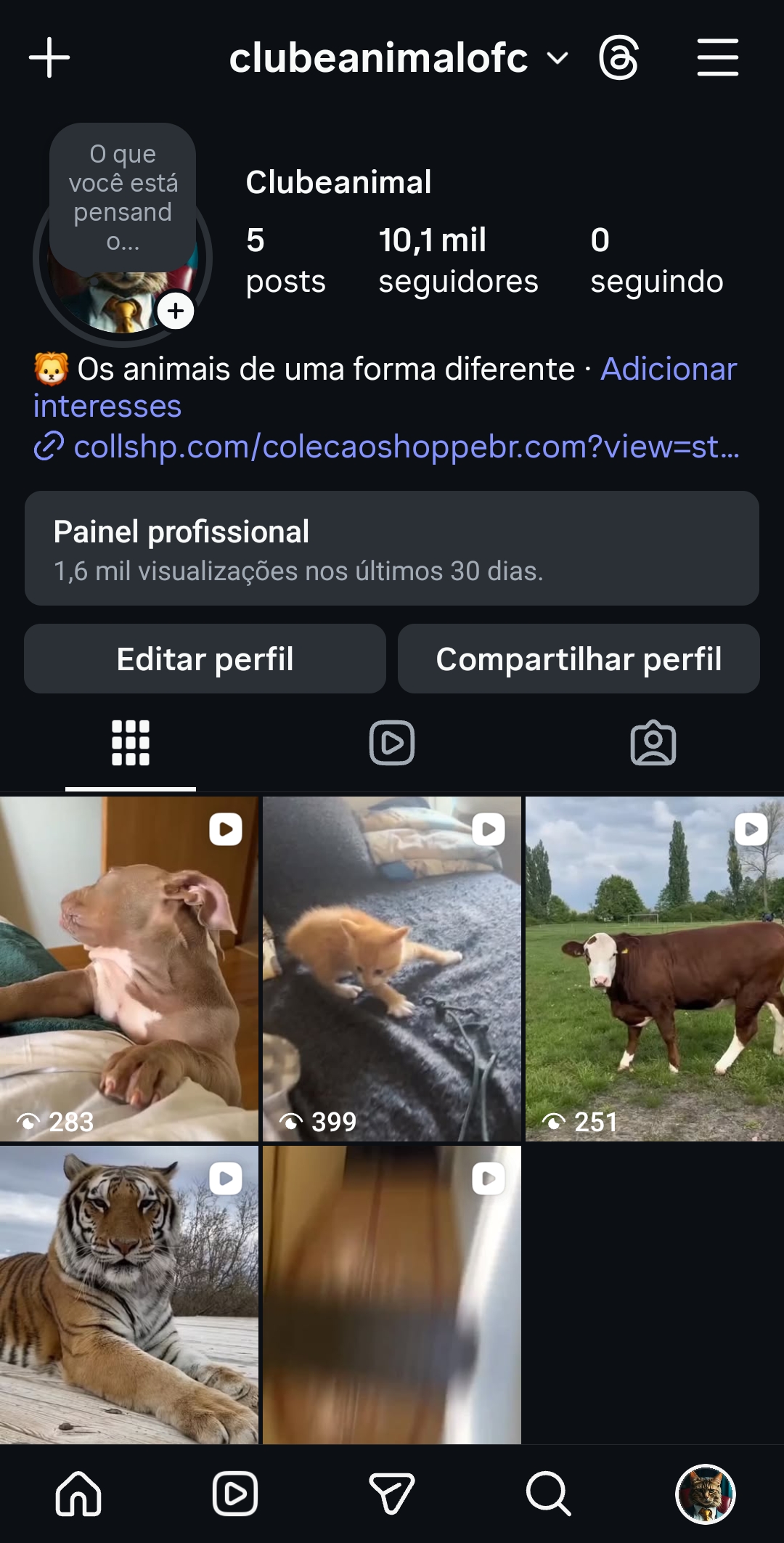784x1543 pixels.
Task: Open the collshp.com link in bio
Action: pos(405,447)
